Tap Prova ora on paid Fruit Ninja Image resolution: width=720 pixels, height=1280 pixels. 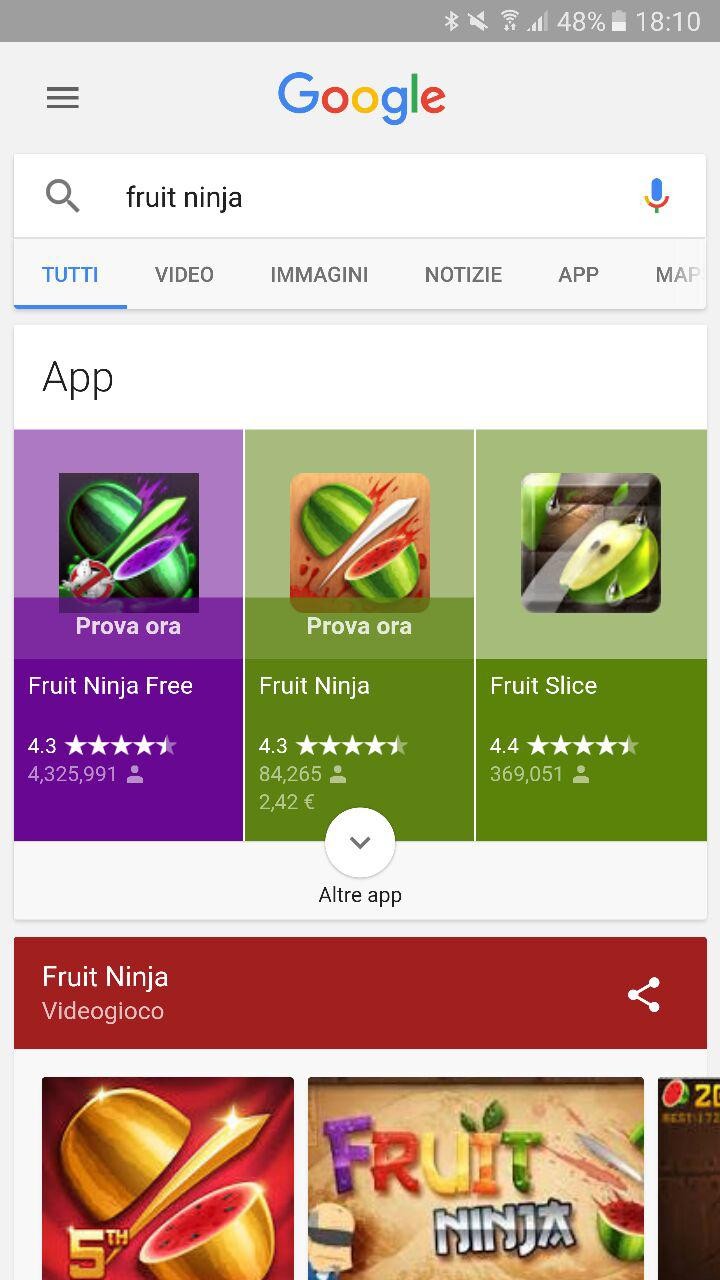coord(359,626)
